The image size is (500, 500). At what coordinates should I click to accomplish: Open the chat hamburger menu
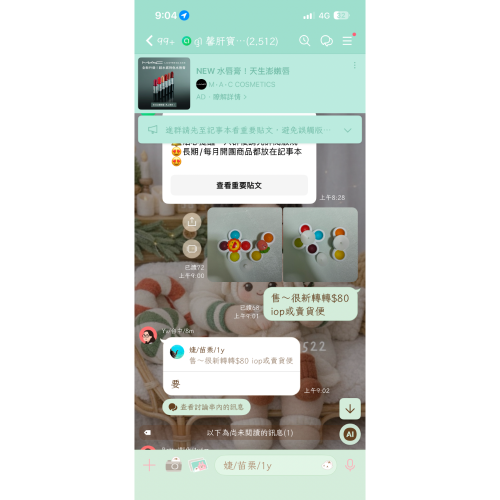pyautogui.click(x=347, y=41)
